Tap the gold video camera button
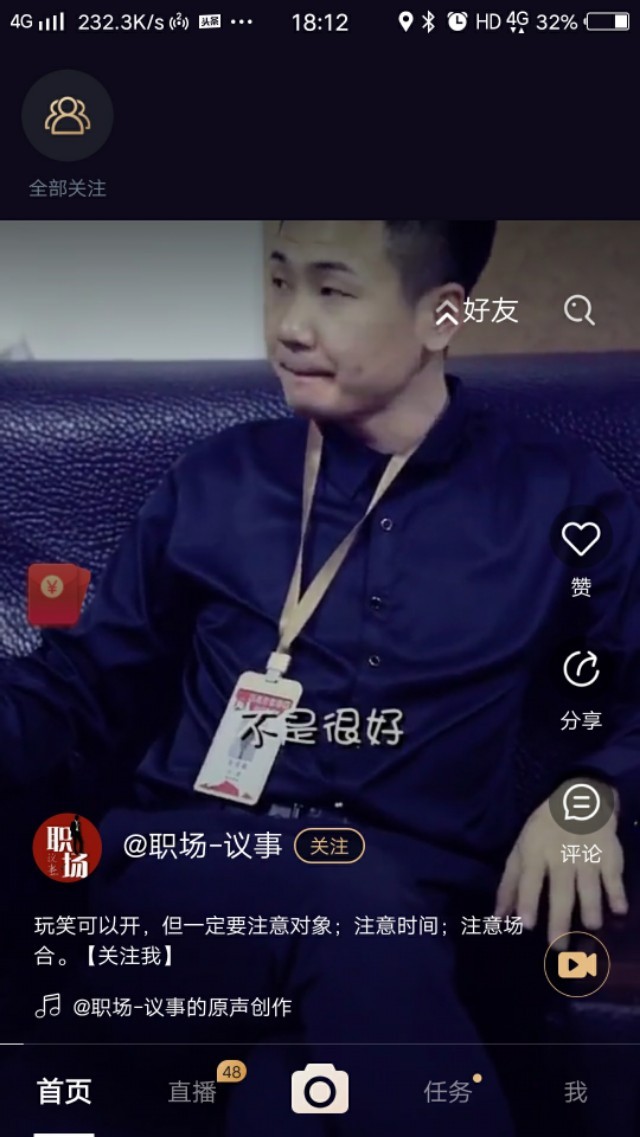640x1137 pixels. (576, 964)
